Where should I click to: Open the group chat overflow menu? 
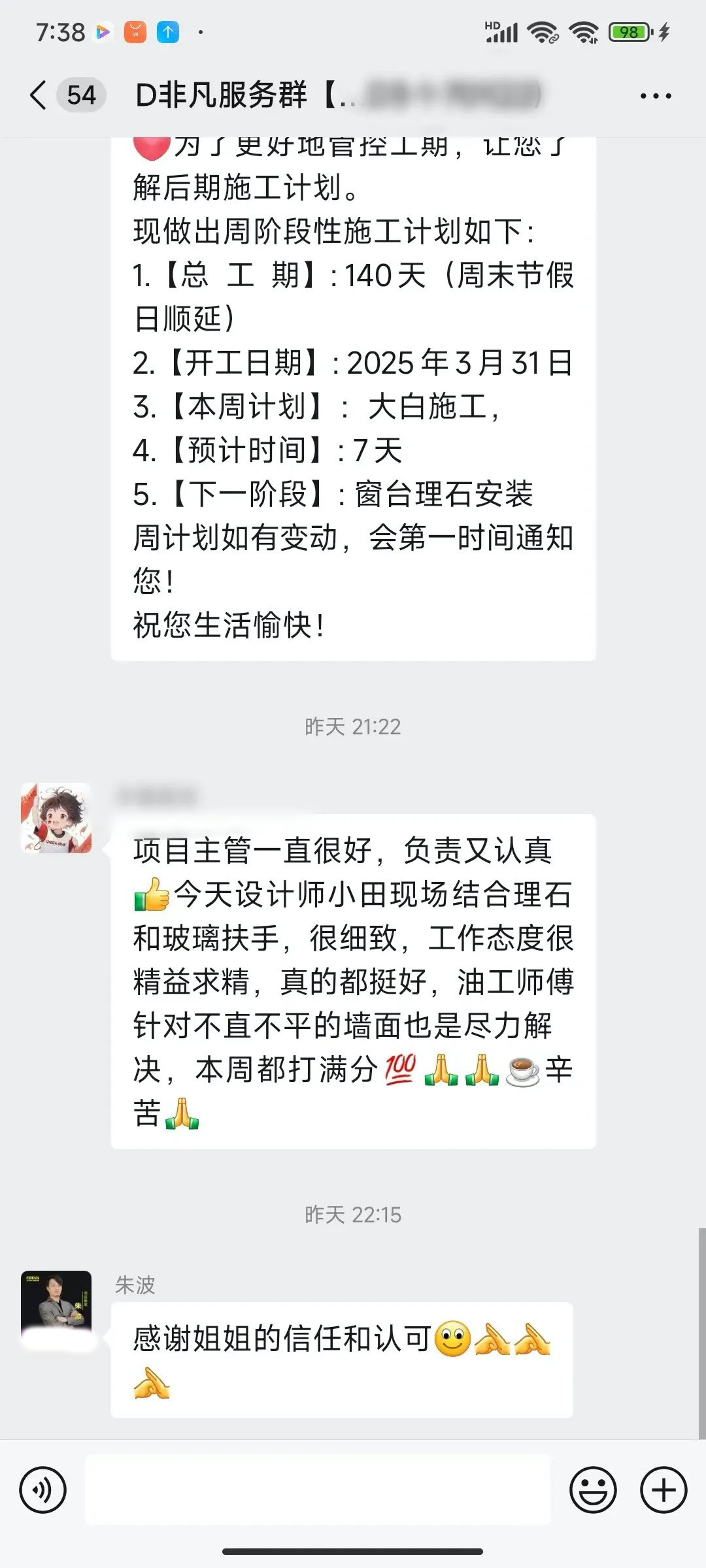point(655,96)
